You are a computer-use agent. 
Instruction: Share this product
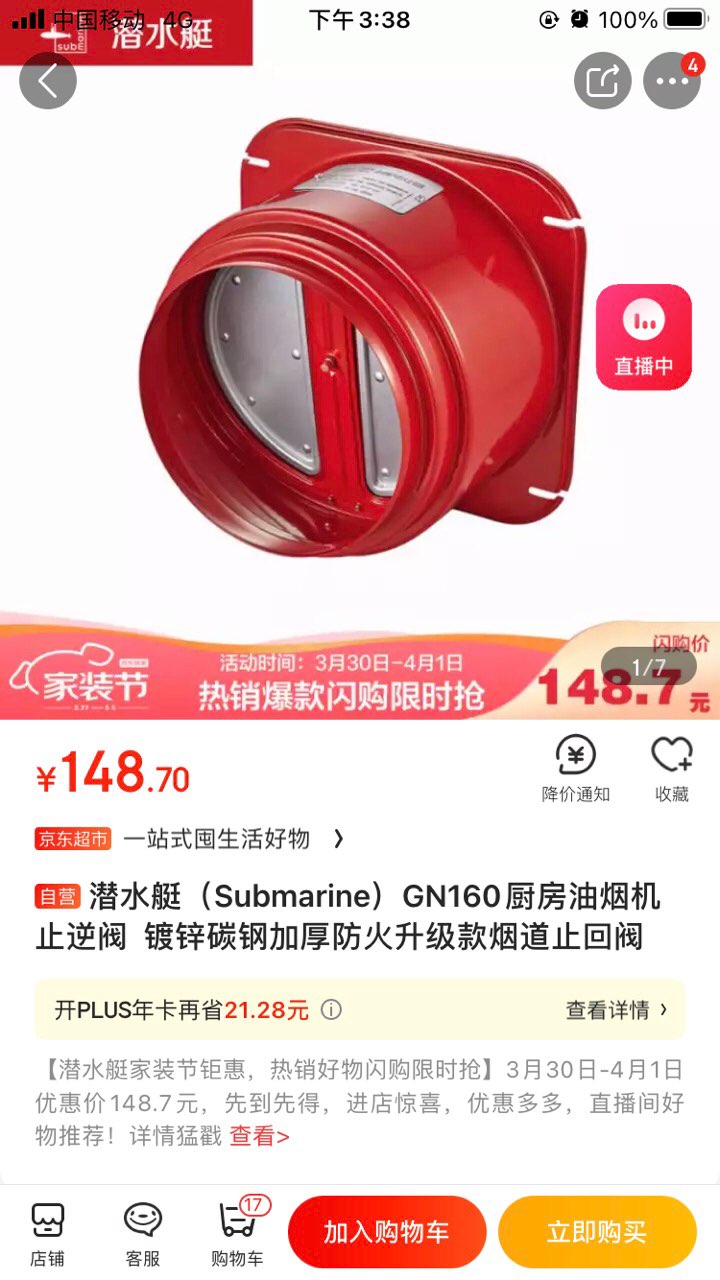point(602,81)
